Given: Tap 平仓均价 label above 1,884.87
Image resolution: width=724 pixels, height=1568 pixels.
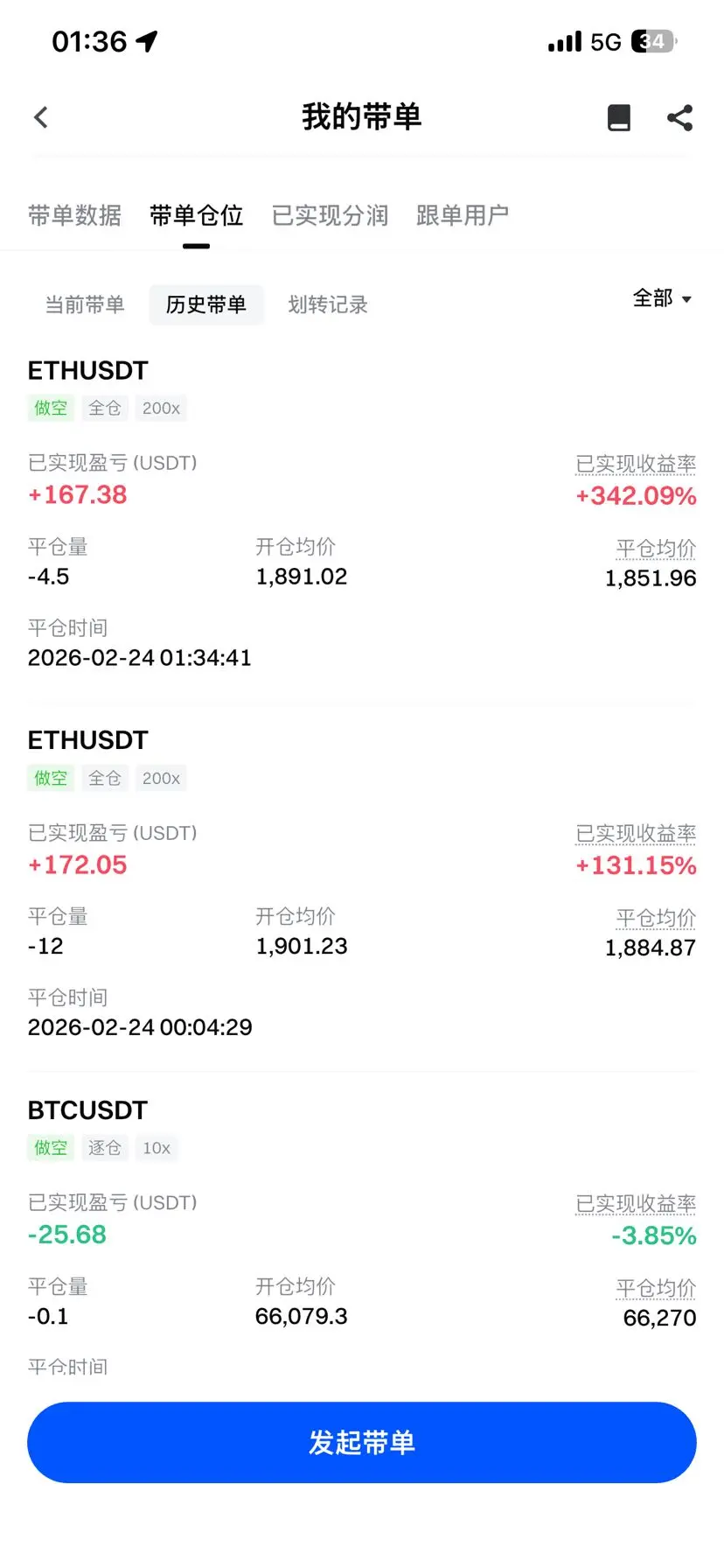Looking at the screenshot, I should click(656, 918).
